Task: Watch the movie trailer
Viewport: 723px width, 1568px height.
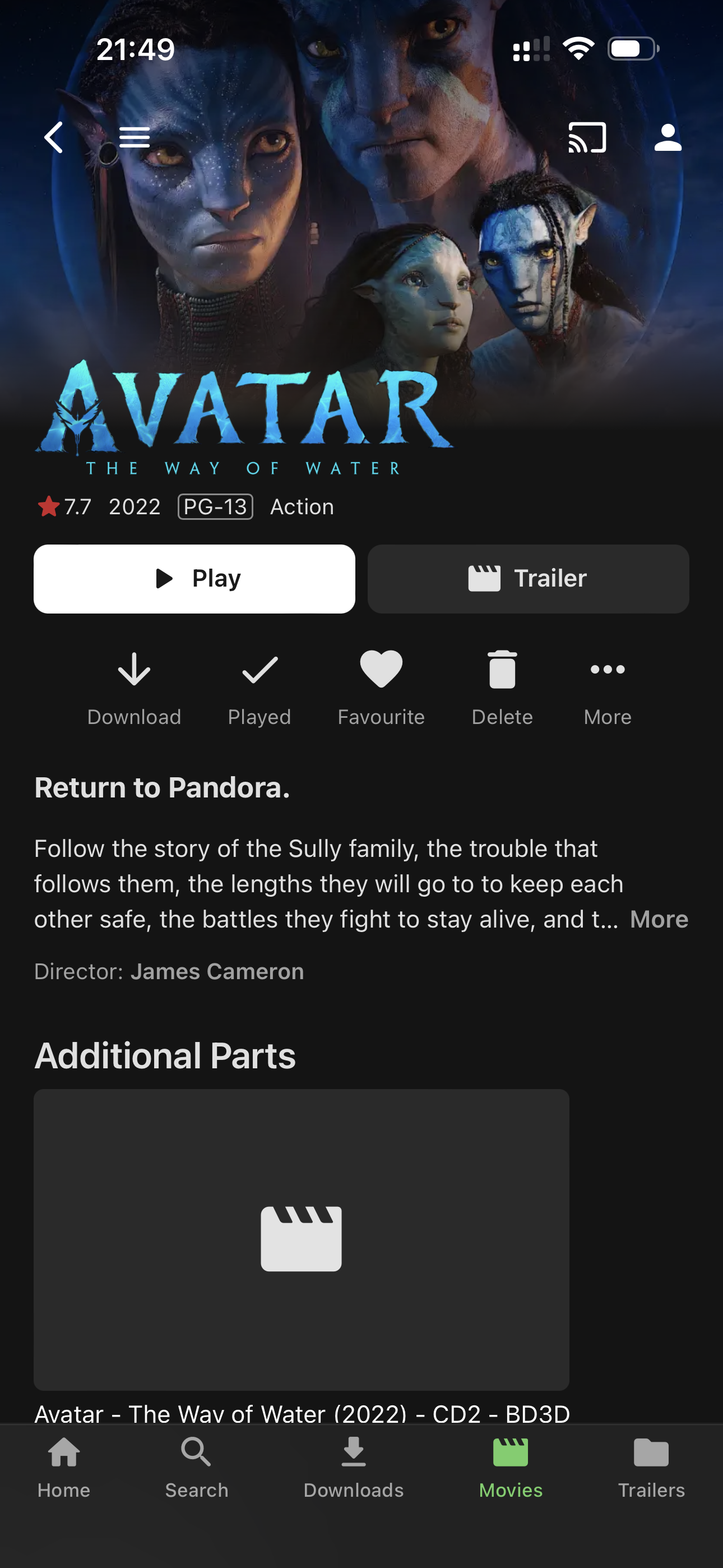Action: pyautogui.click(x=527, y=578)
